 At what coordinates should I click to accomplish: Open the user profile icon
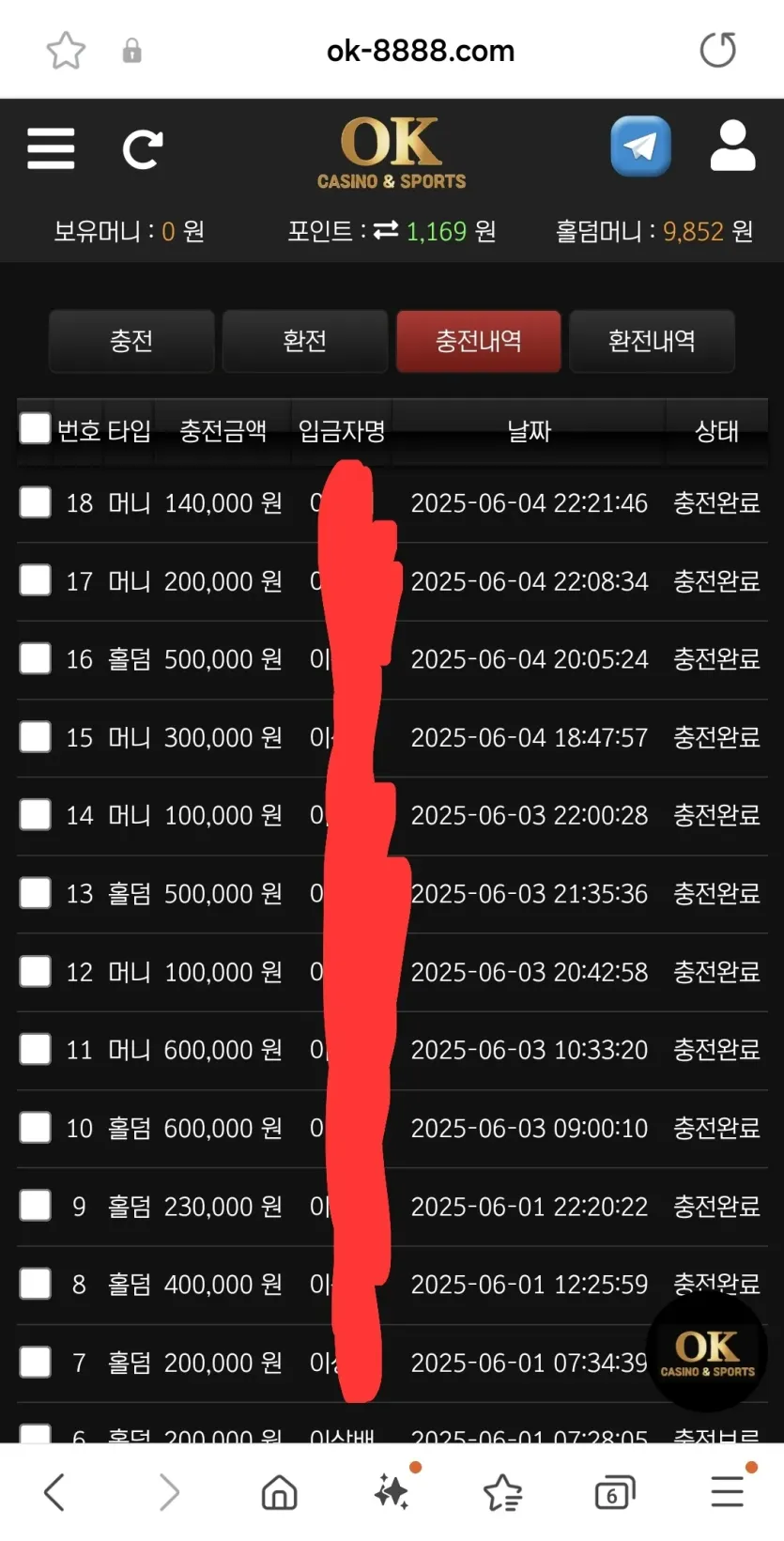point(732,146)
